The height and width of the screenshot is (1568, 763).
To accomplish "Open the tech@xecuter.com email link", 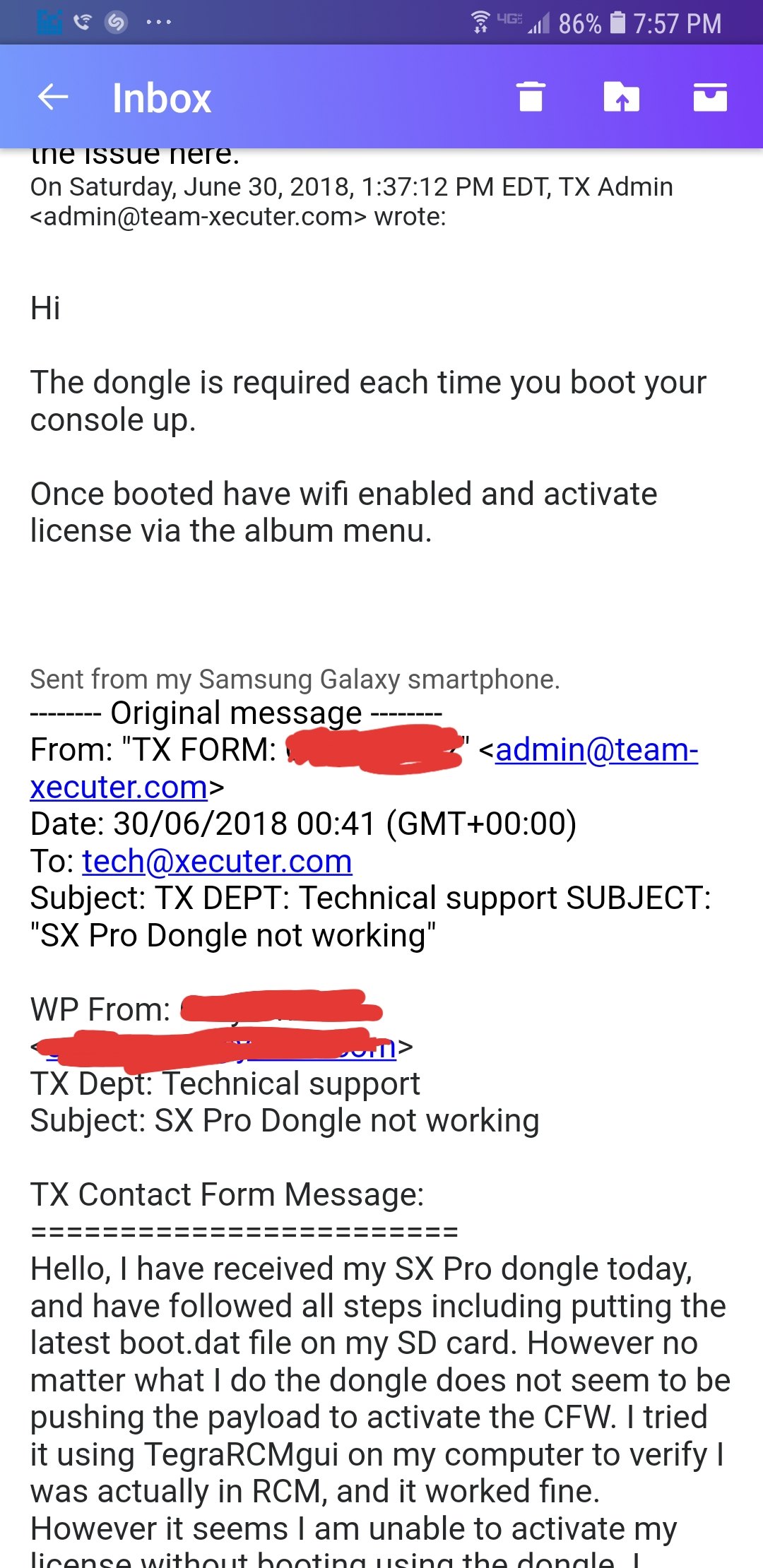I will [x=217, y=861].
